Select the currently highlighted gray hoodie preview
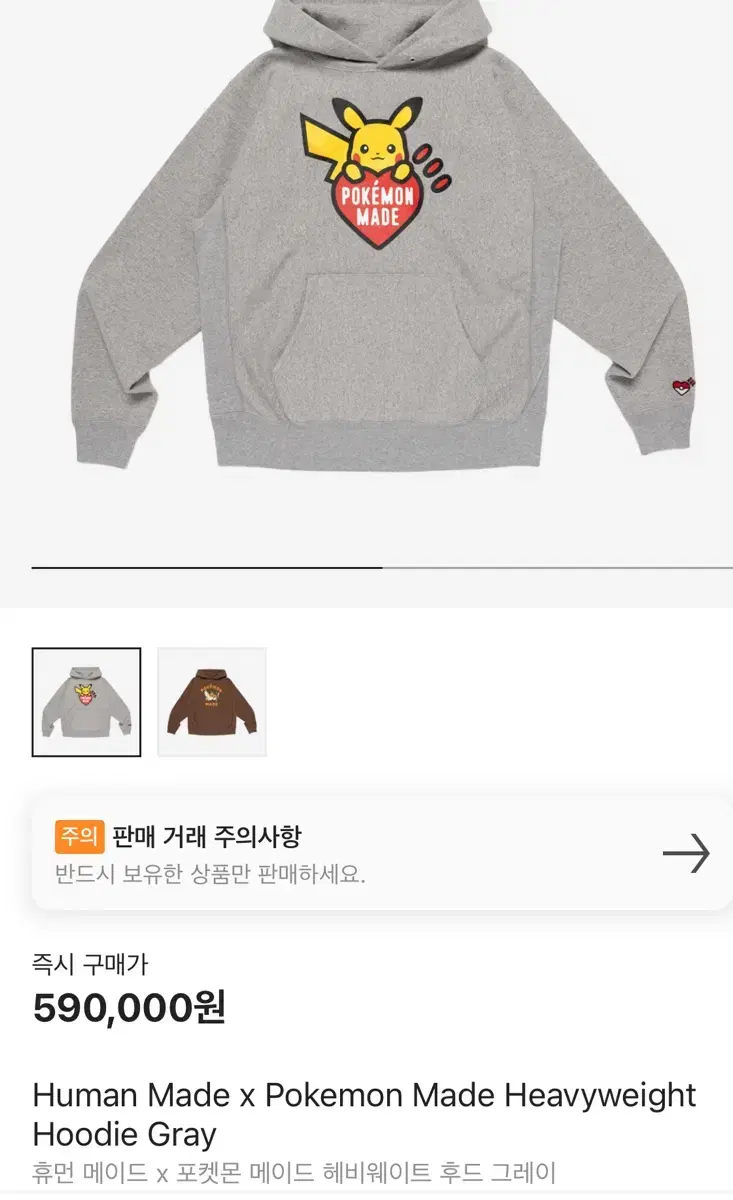Image resolution: width=733 pixels, height=1200 pixels. point(86,700)
